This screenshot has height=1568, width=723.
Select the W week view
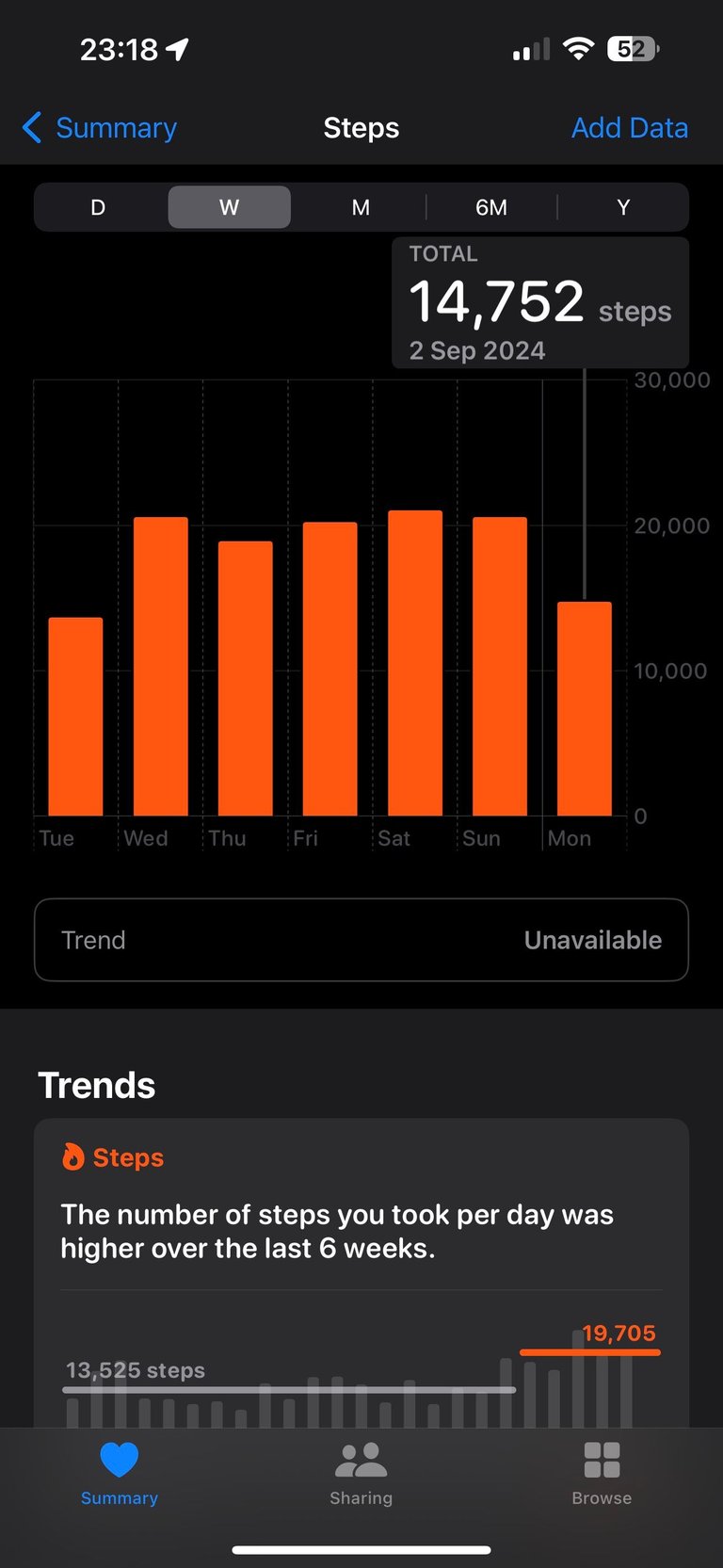tap(229, 207)
